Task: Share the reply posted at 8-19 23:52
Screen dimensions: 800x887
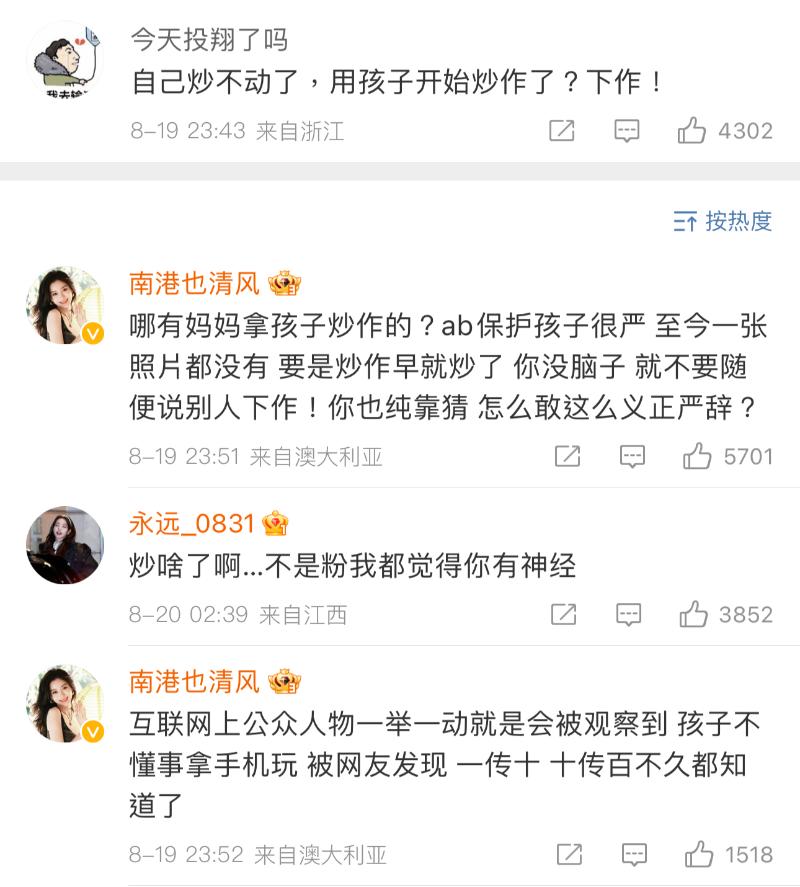Action: 569,855
